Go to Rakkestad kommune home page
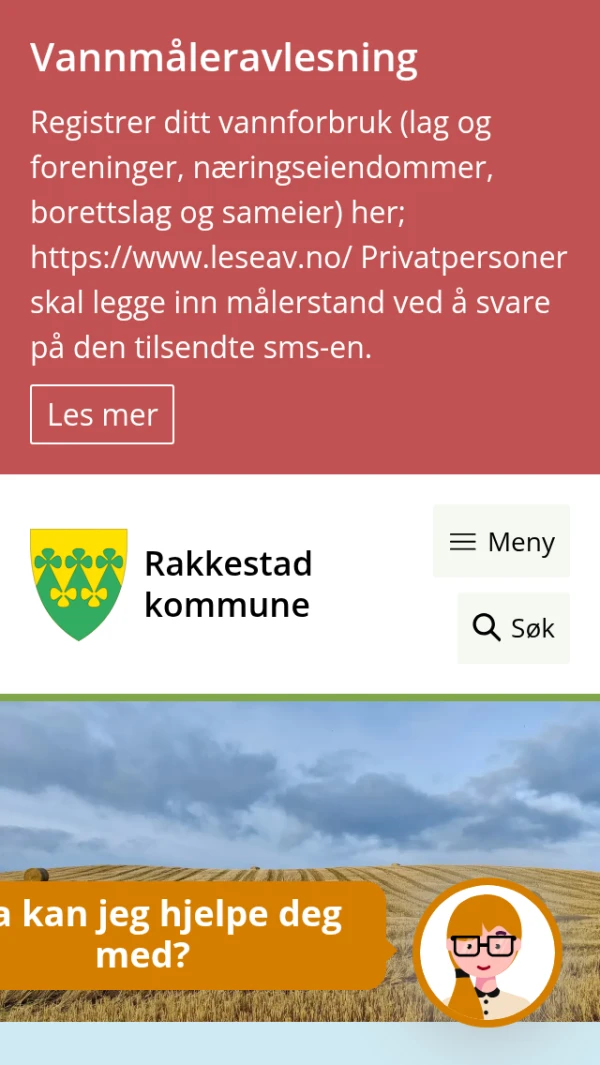The width and height of the screenshot is (600, 1065). pyautogui.click(x=172, y=584)
